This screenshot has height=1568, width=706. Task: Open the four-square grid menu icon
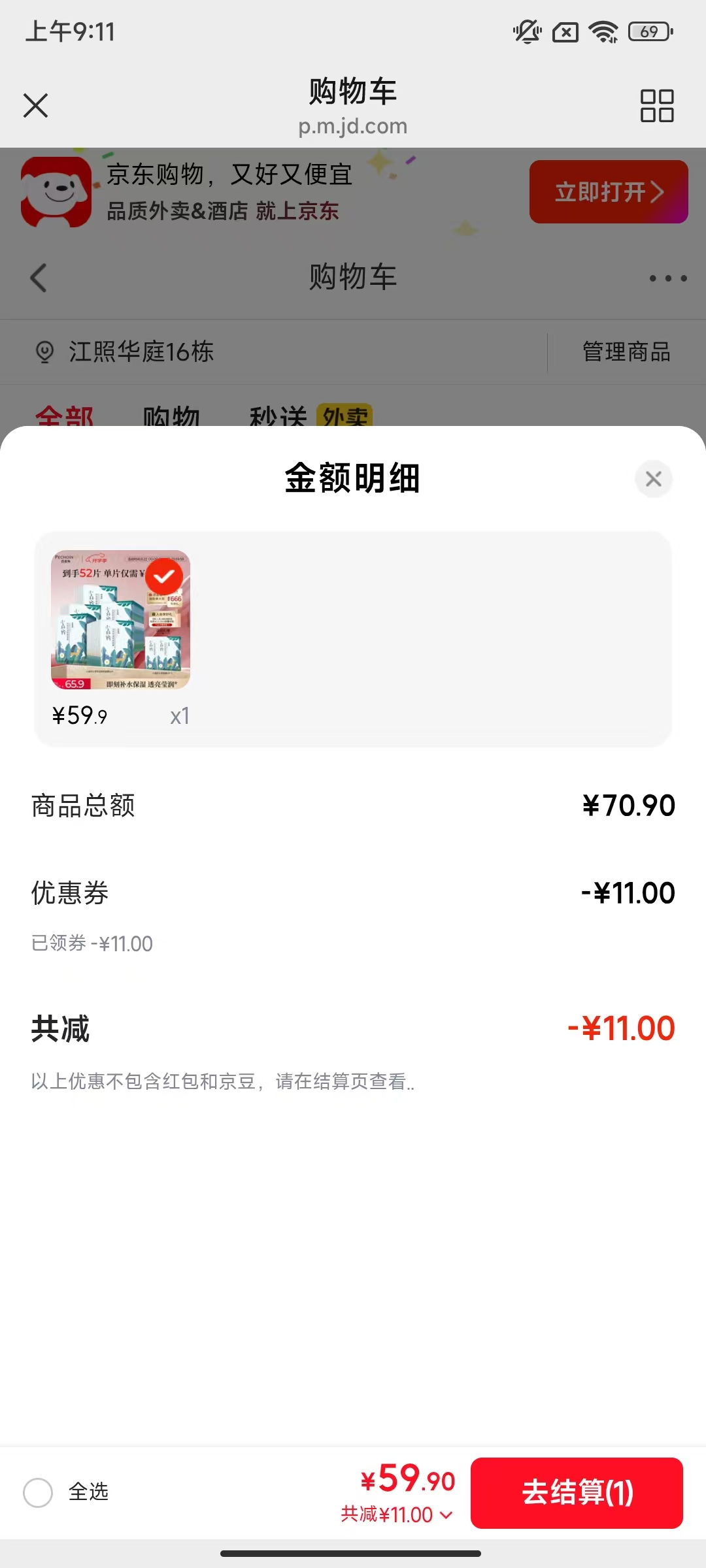click(x=657, y=106)
